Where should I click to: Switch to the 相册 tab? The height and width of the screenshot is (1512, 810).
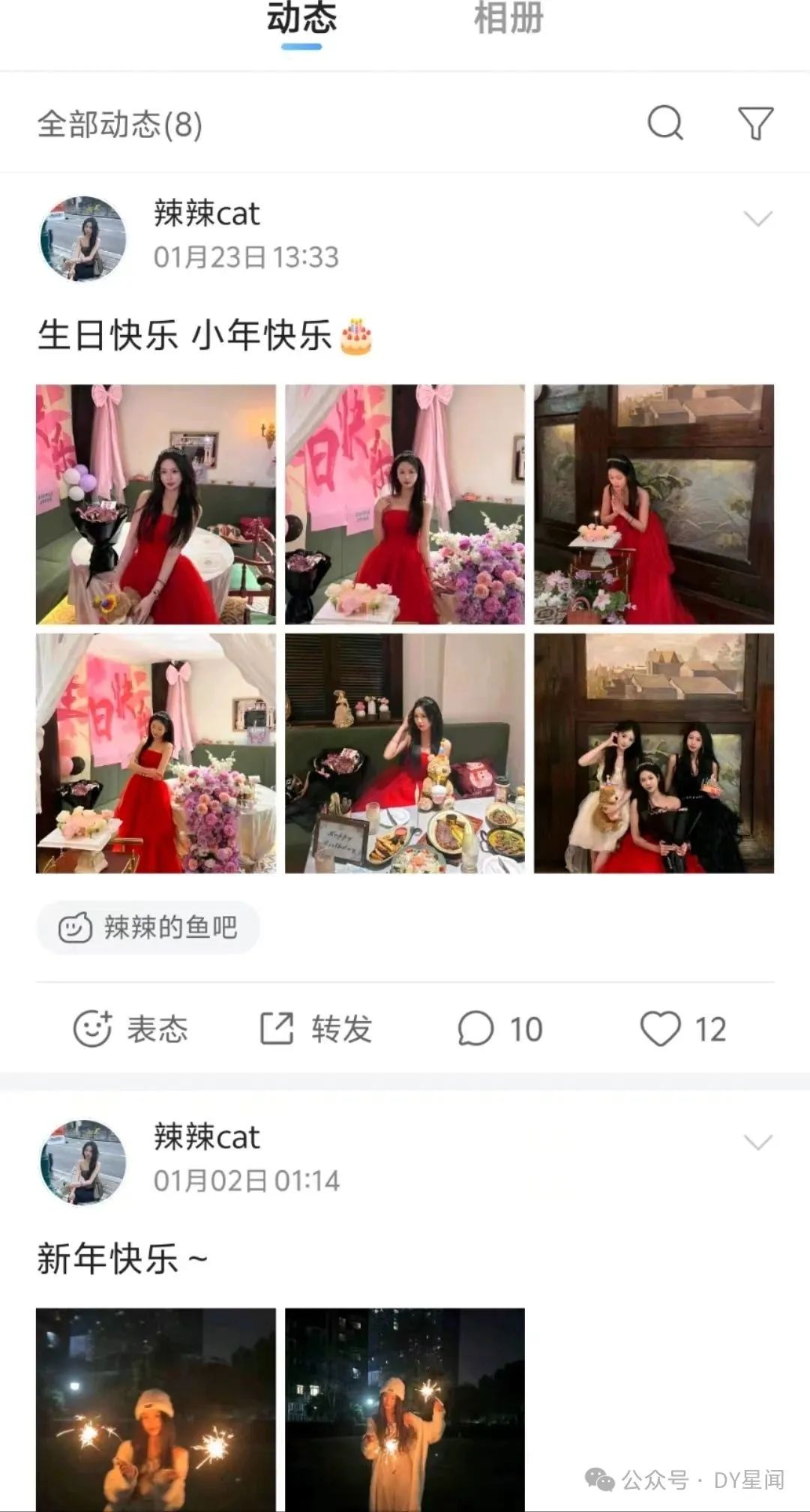(508, 19)
